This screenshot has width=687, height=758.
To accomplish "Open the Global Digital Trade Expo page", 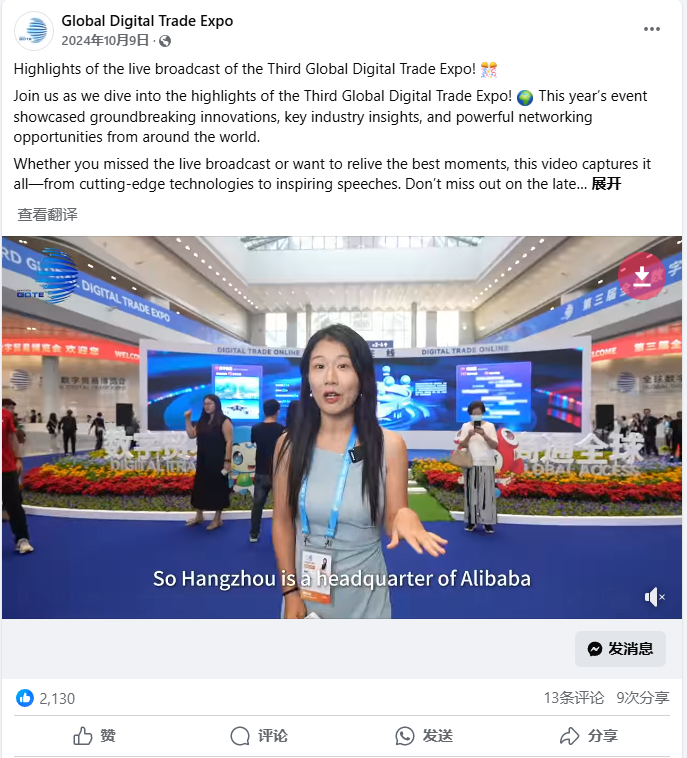I will click(147, 21).
